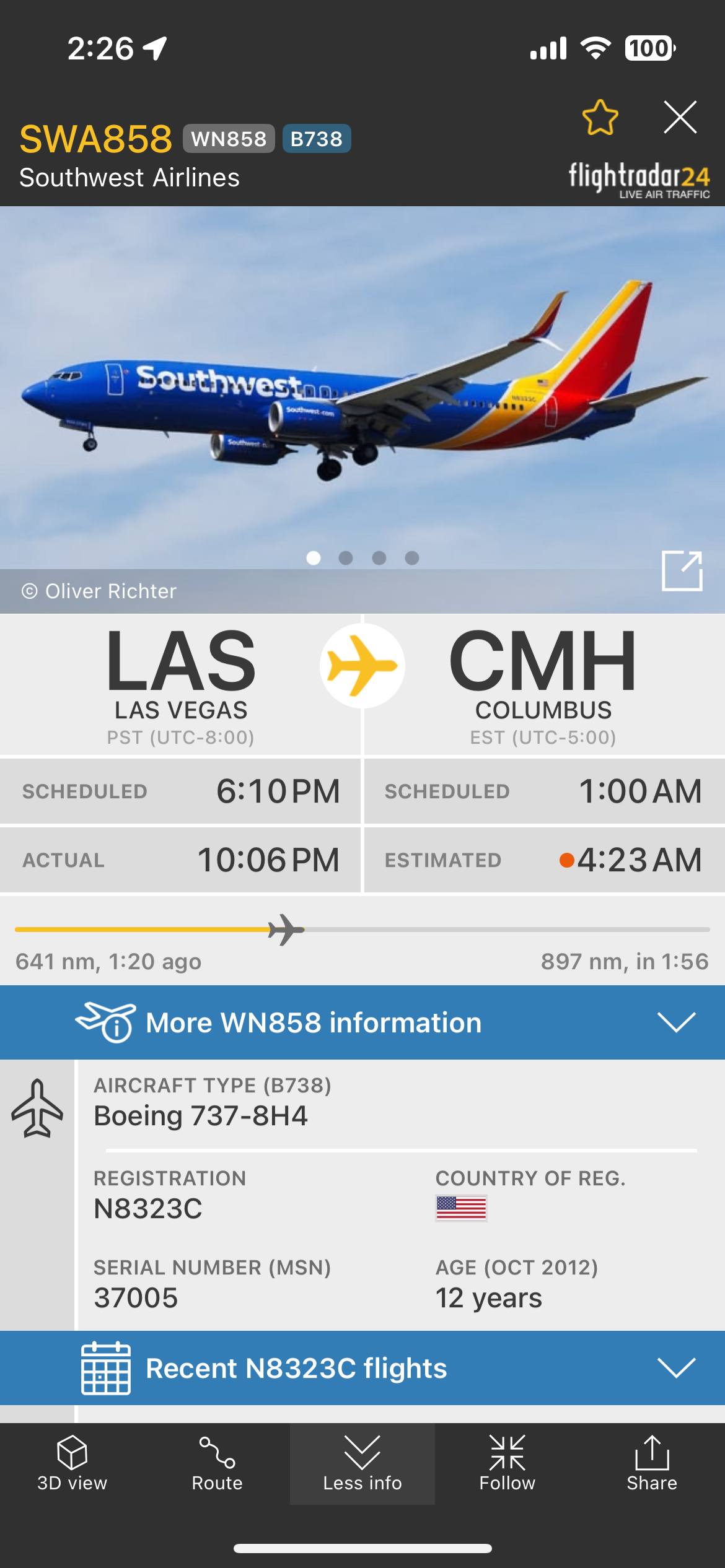This screenshot has height=1568, width=725.
Task: Close the SWA858 flight details panel
Action: click(x=680, y=117)
